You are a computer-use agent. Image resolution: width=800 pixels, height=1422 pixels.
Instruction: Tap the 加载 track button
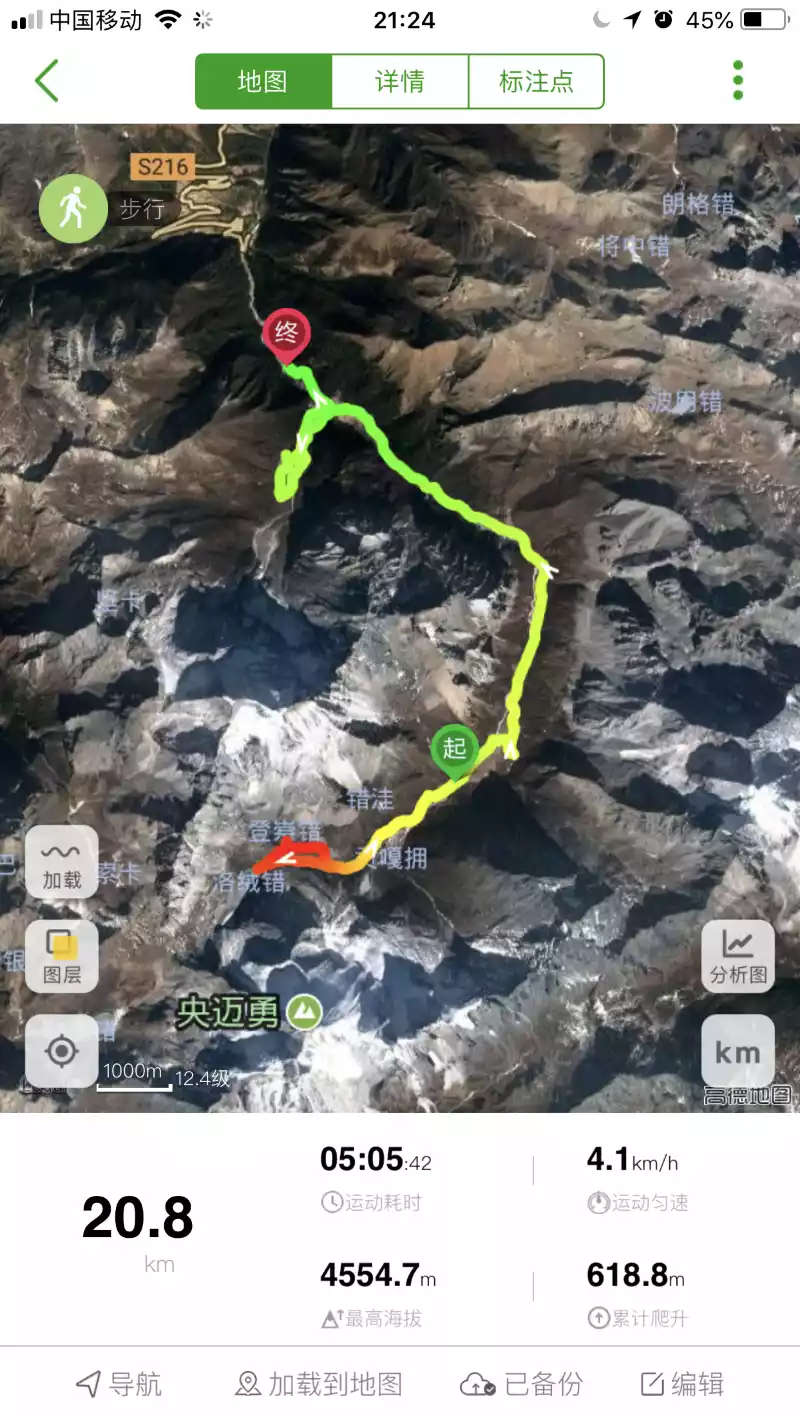tap(62, 863)
